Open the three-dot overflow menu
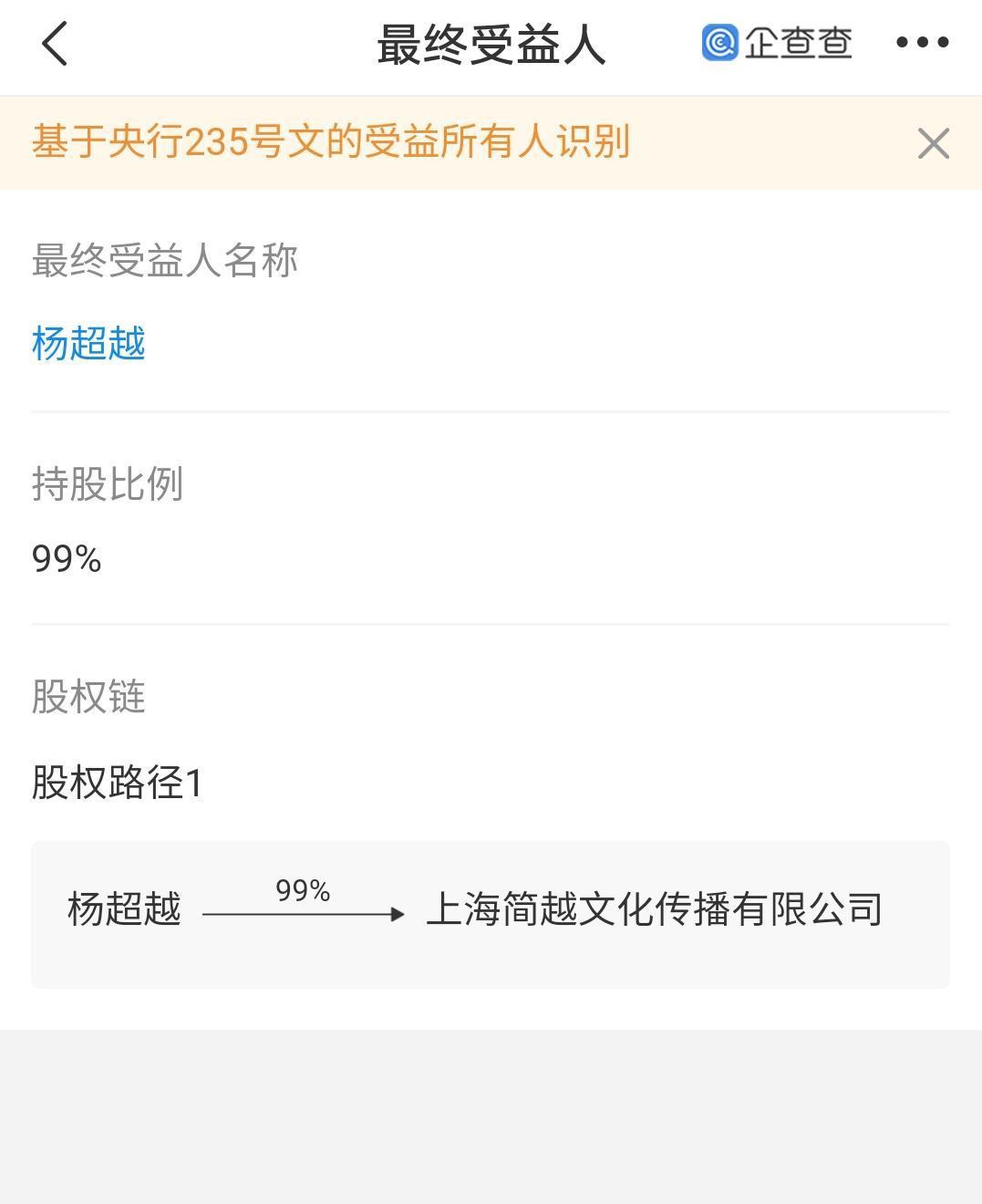This screenshot has height=1204, width=982. click(922, 42)
